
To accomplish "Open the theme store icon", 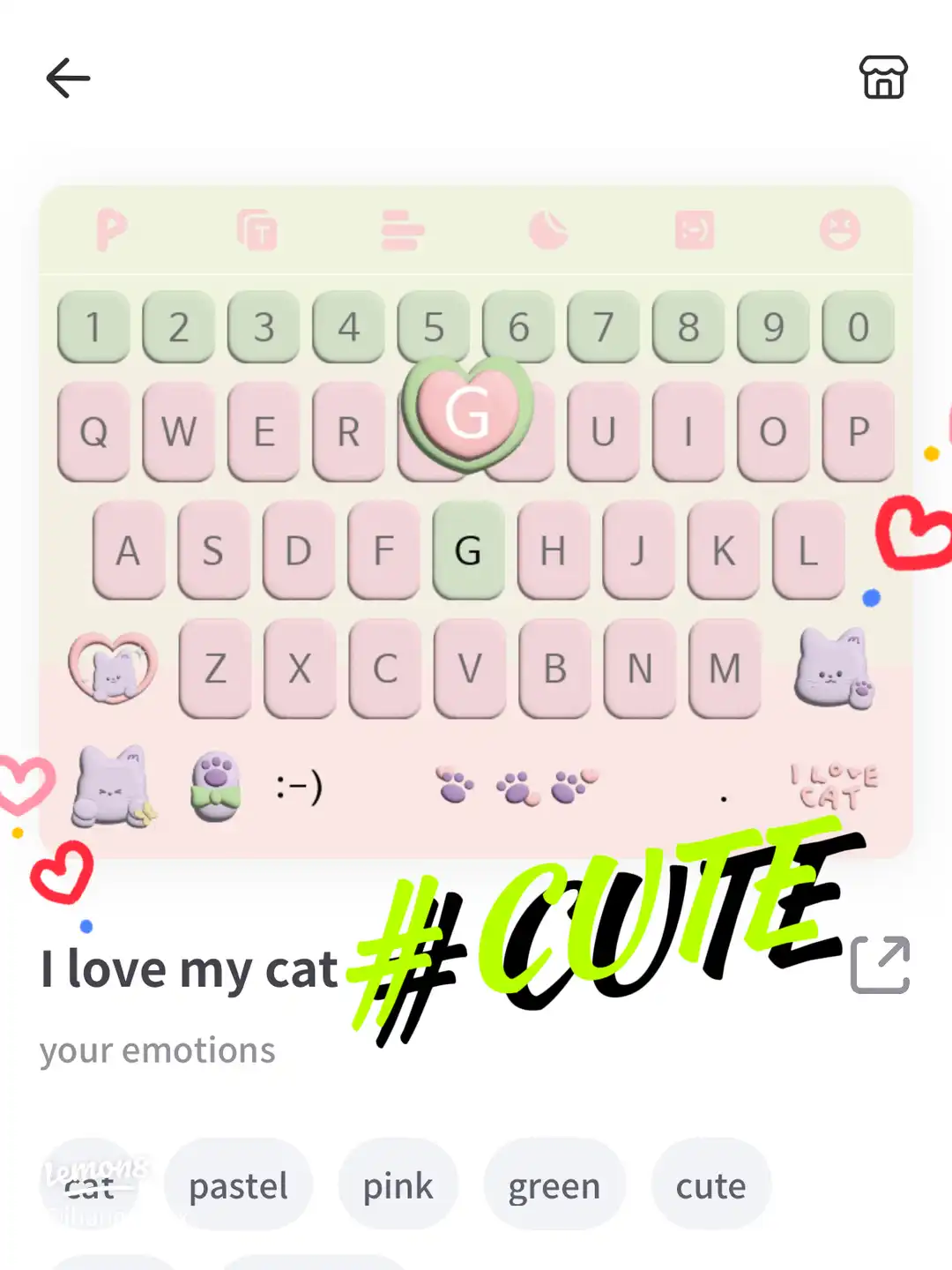I will coord(883,78).
